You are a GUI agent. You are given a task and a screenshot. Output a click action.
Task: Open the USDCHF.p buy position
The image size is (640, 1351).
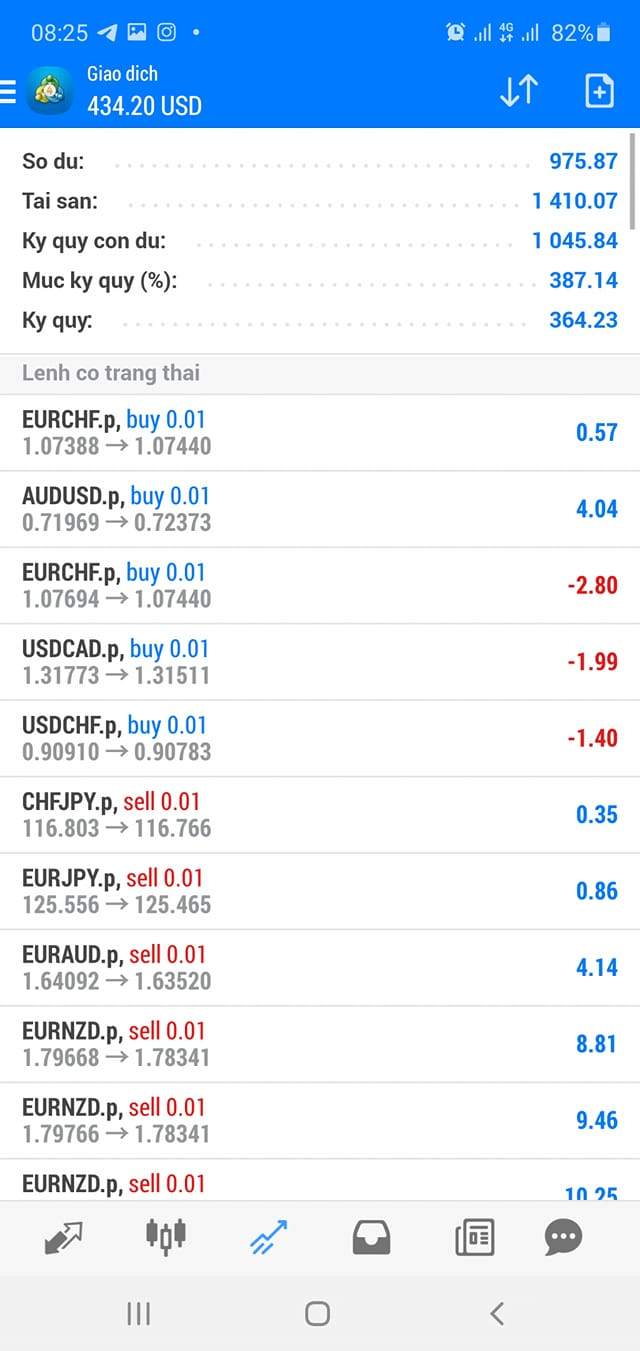pos(320,738)
